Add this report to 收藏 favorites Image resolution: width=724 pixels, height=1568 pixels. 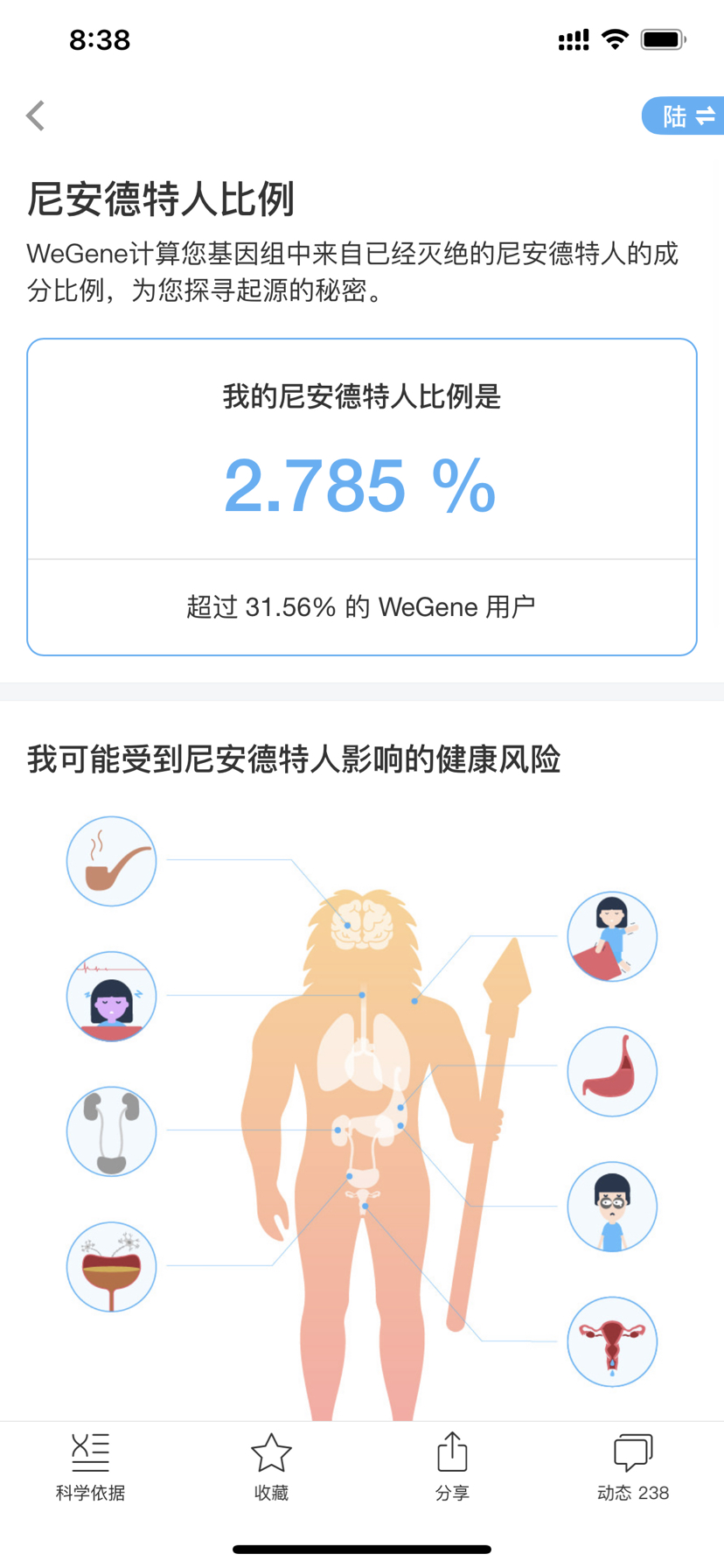(x=271, y=1467)
